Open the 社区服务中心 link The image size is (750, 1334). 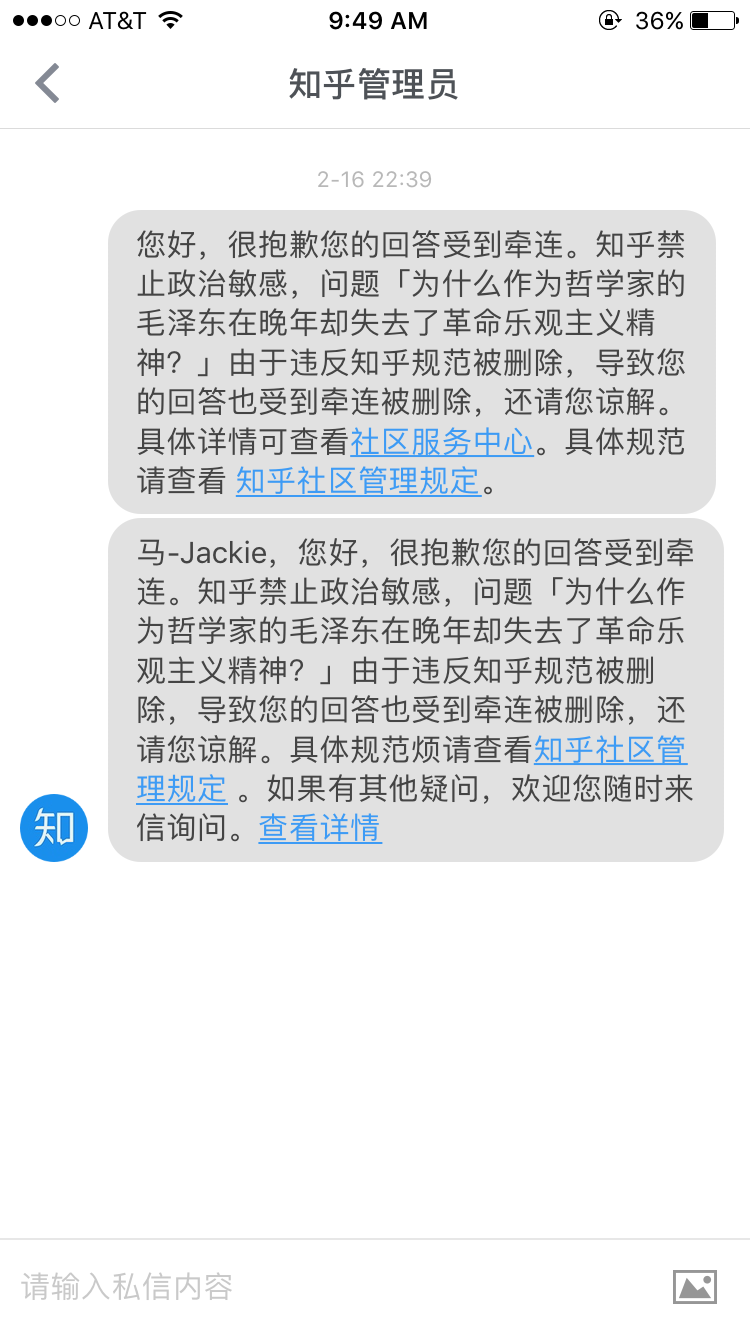click(x=442, y=442)
